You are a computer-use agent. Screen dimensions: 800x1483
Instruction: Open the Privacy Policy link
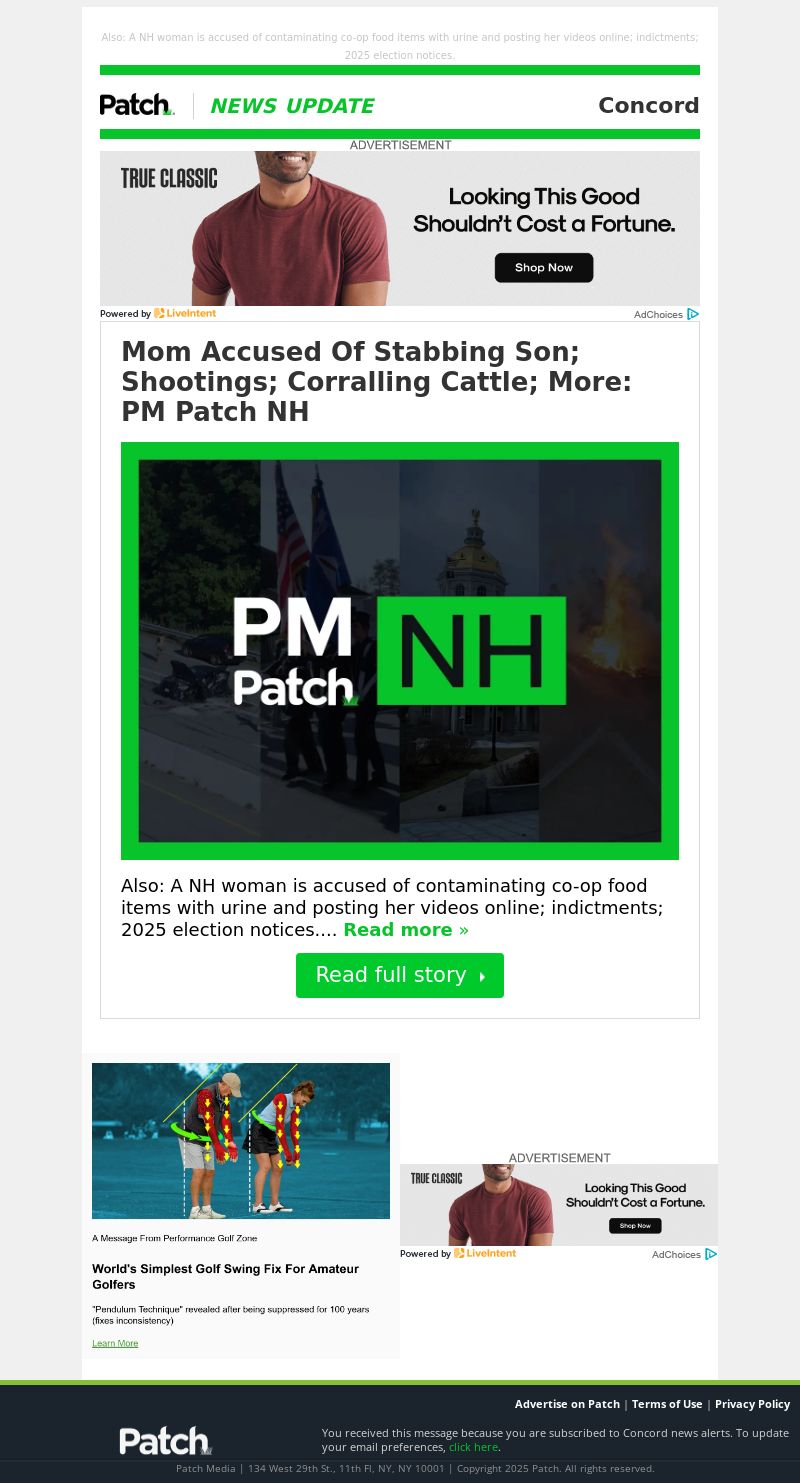752,1404
